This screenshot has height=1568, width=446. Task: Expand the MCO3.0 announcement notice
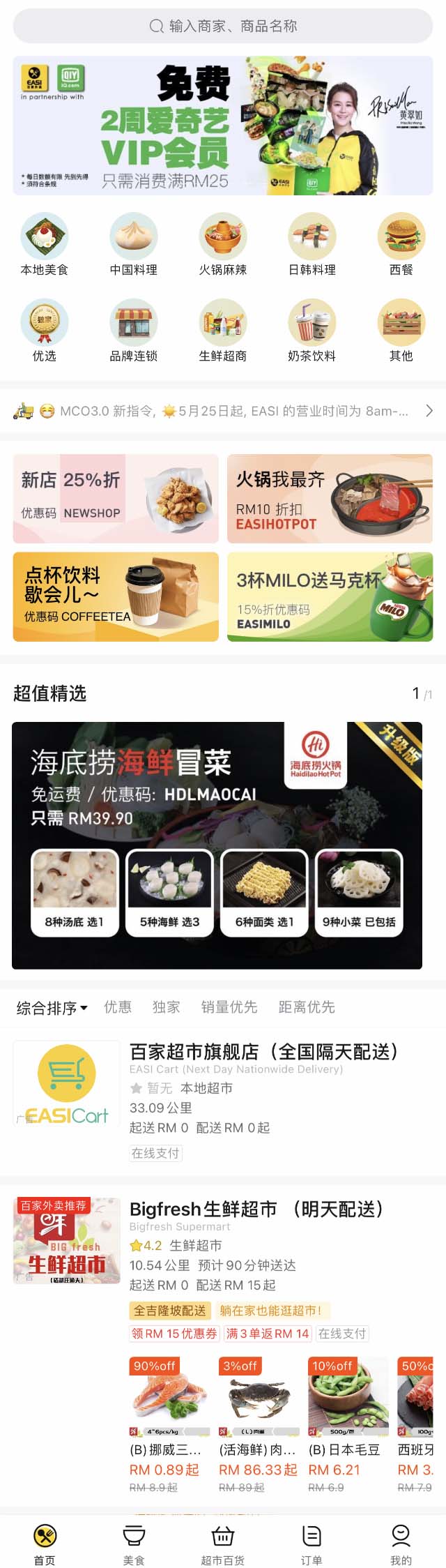click(x=223, y=411)
